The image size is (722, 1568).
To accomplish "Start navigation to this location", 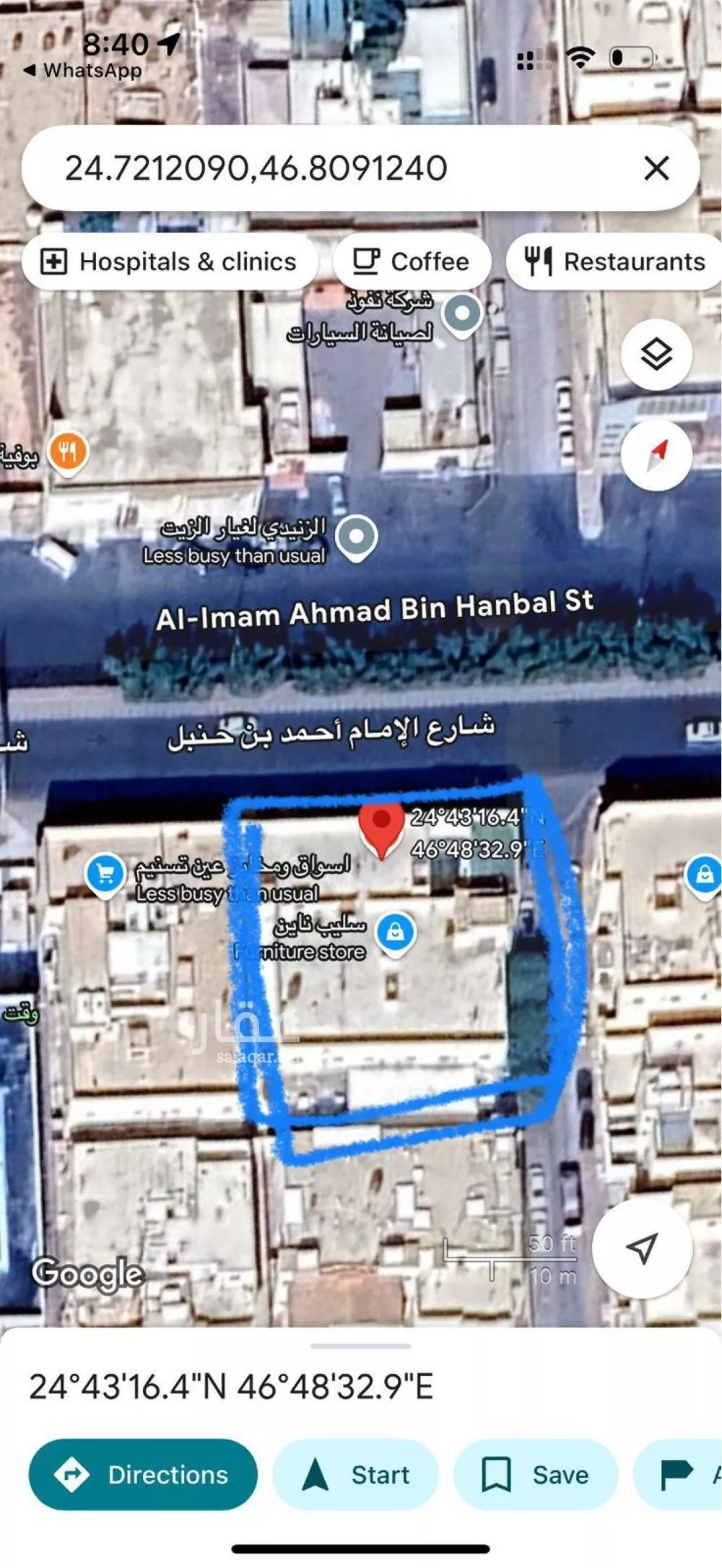I will pos(355,1474).
